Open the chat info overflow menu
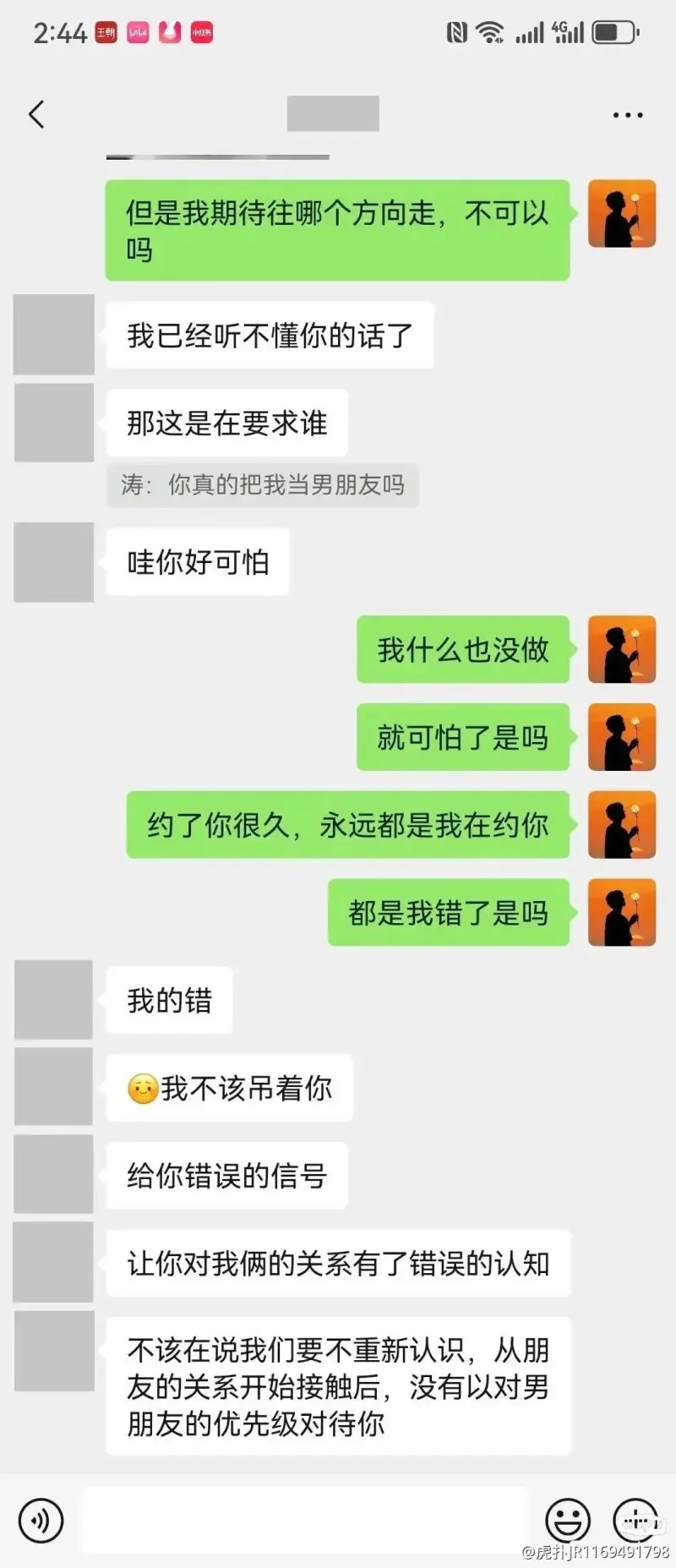 [x=628, y=115]
